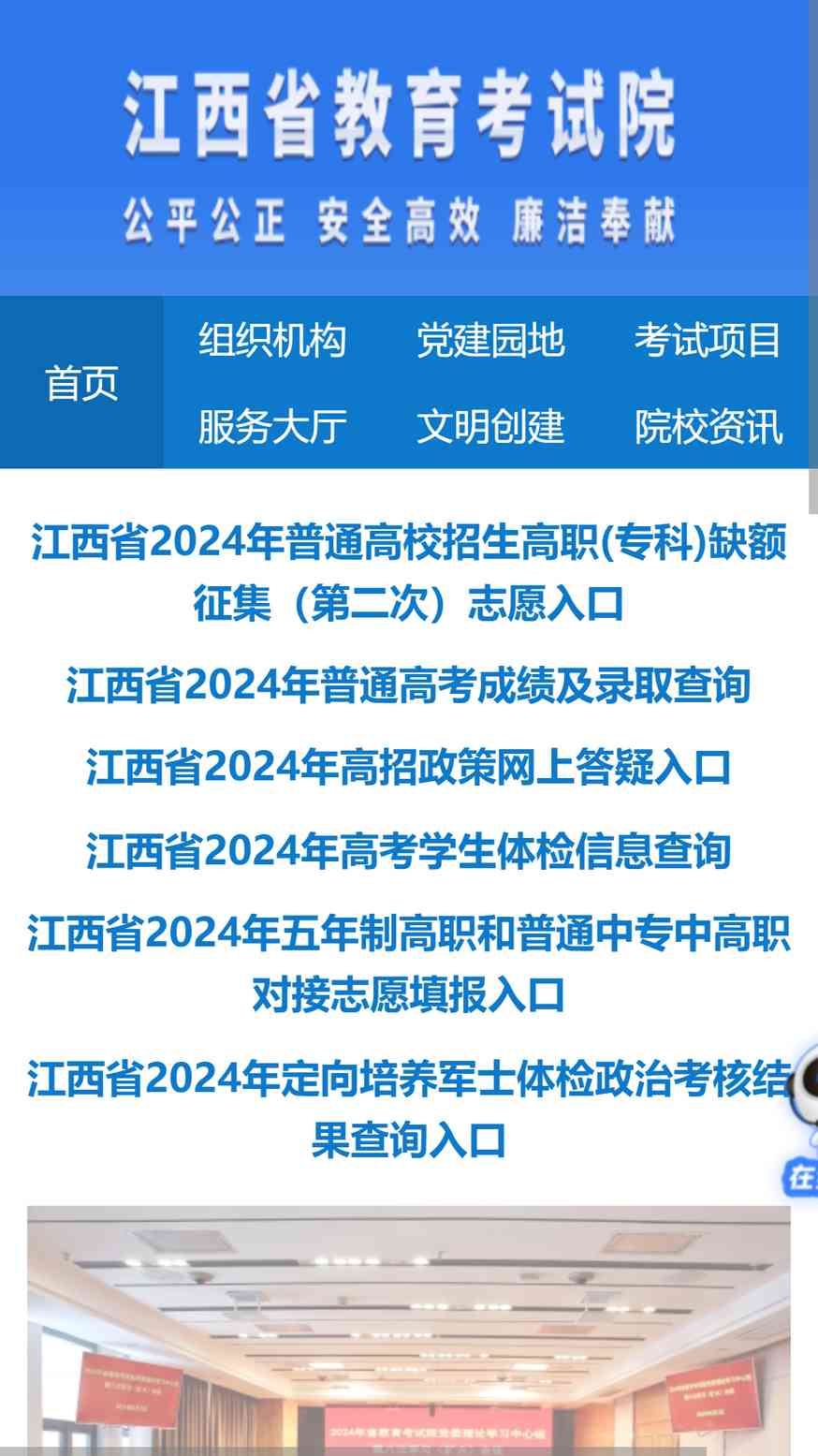The image size is (818, 1456).
Task: Open 定向培养军士体检政治考核结果查询入口
Action: coord(409,1109)
